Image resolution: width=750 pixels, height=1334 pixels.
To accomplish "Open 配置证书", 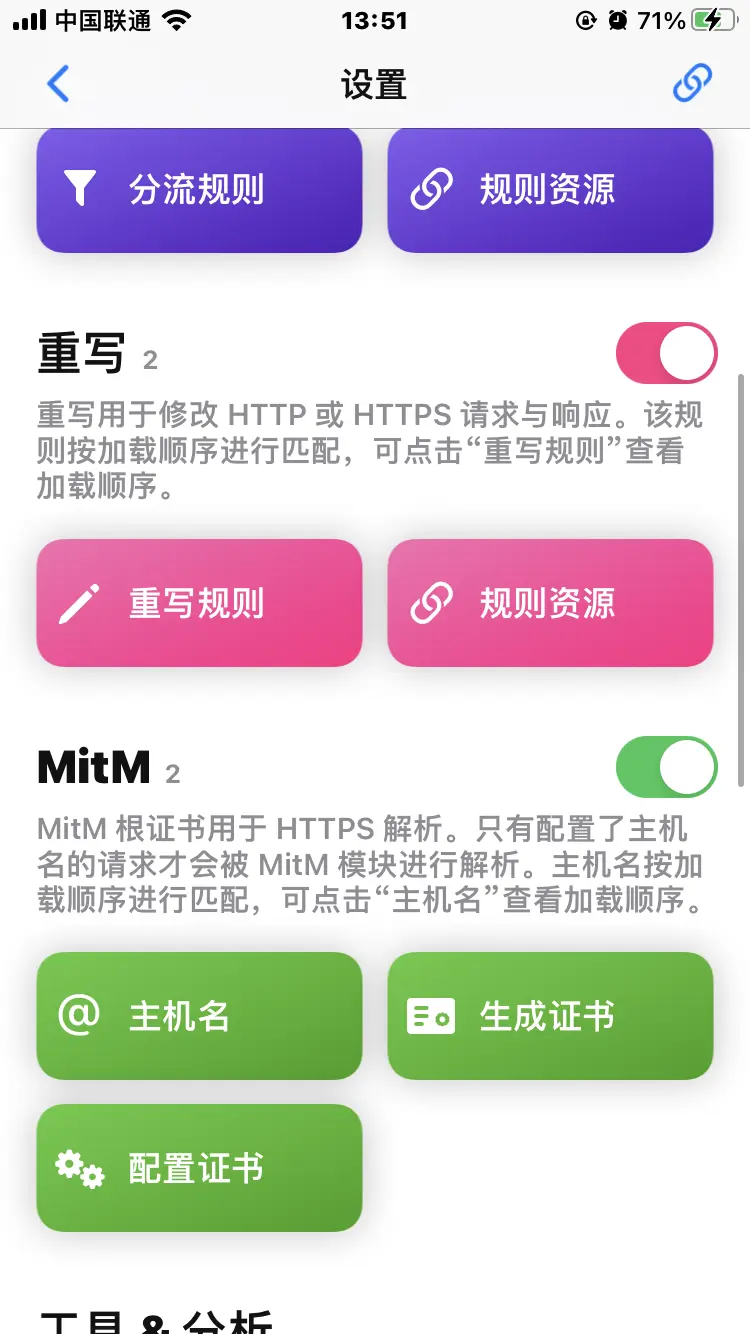I will point(199,1168).
